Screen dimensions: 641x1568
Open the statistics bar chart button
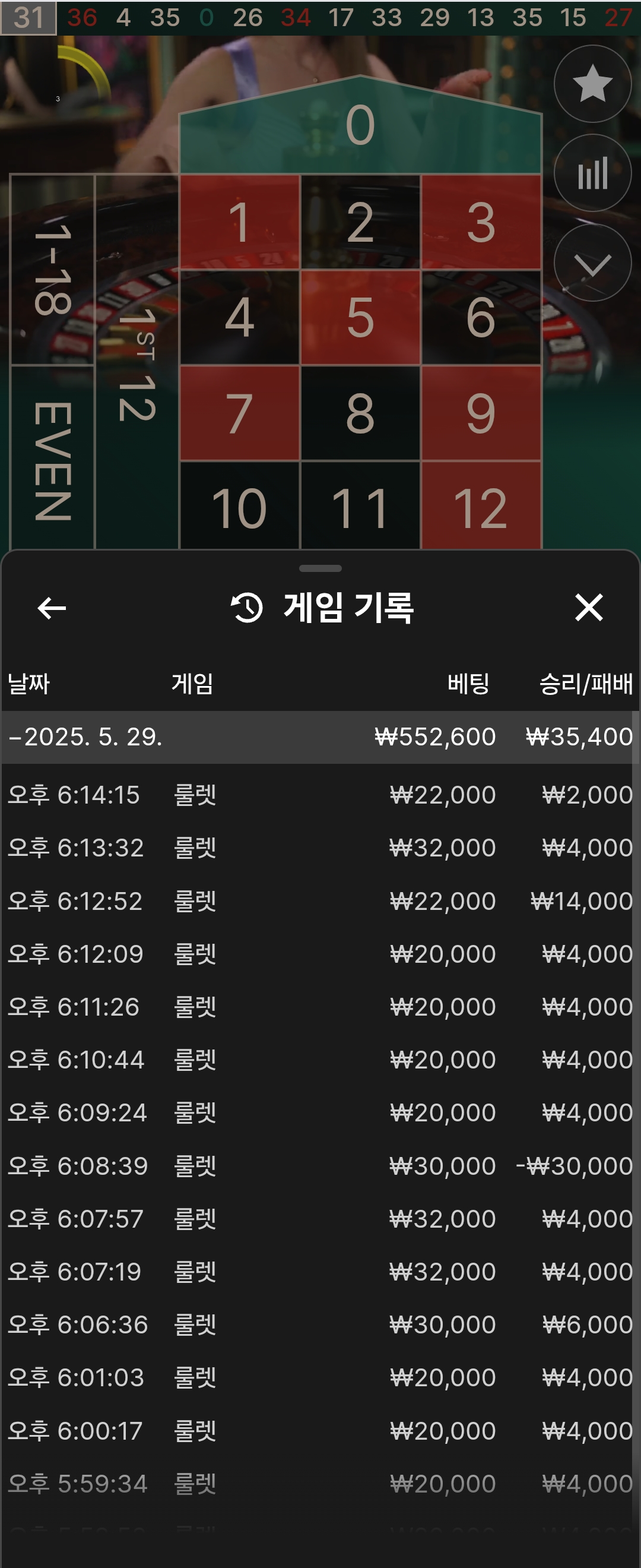pos(592,173)
